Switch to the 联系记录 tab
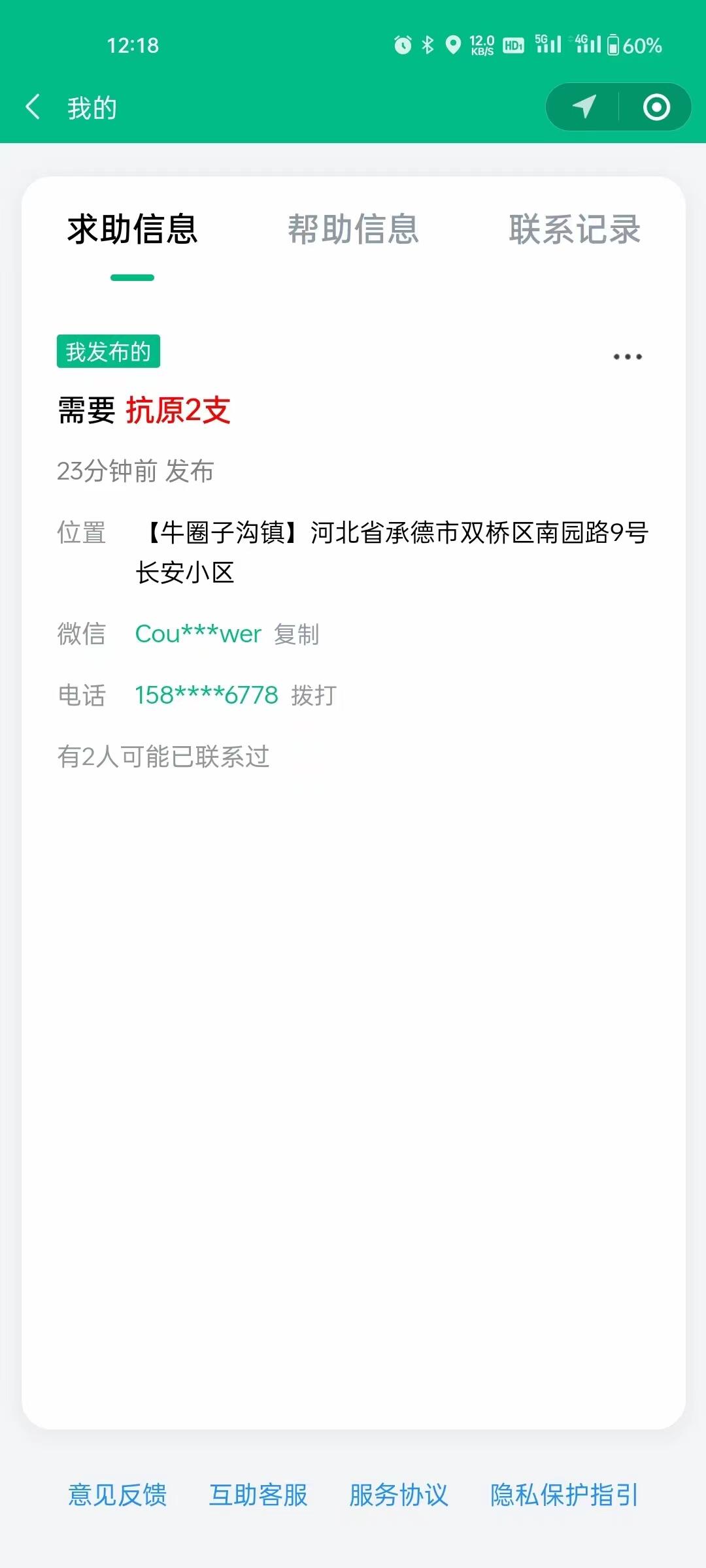Viewport: 706px width, 1568px height. pos(574,229)
